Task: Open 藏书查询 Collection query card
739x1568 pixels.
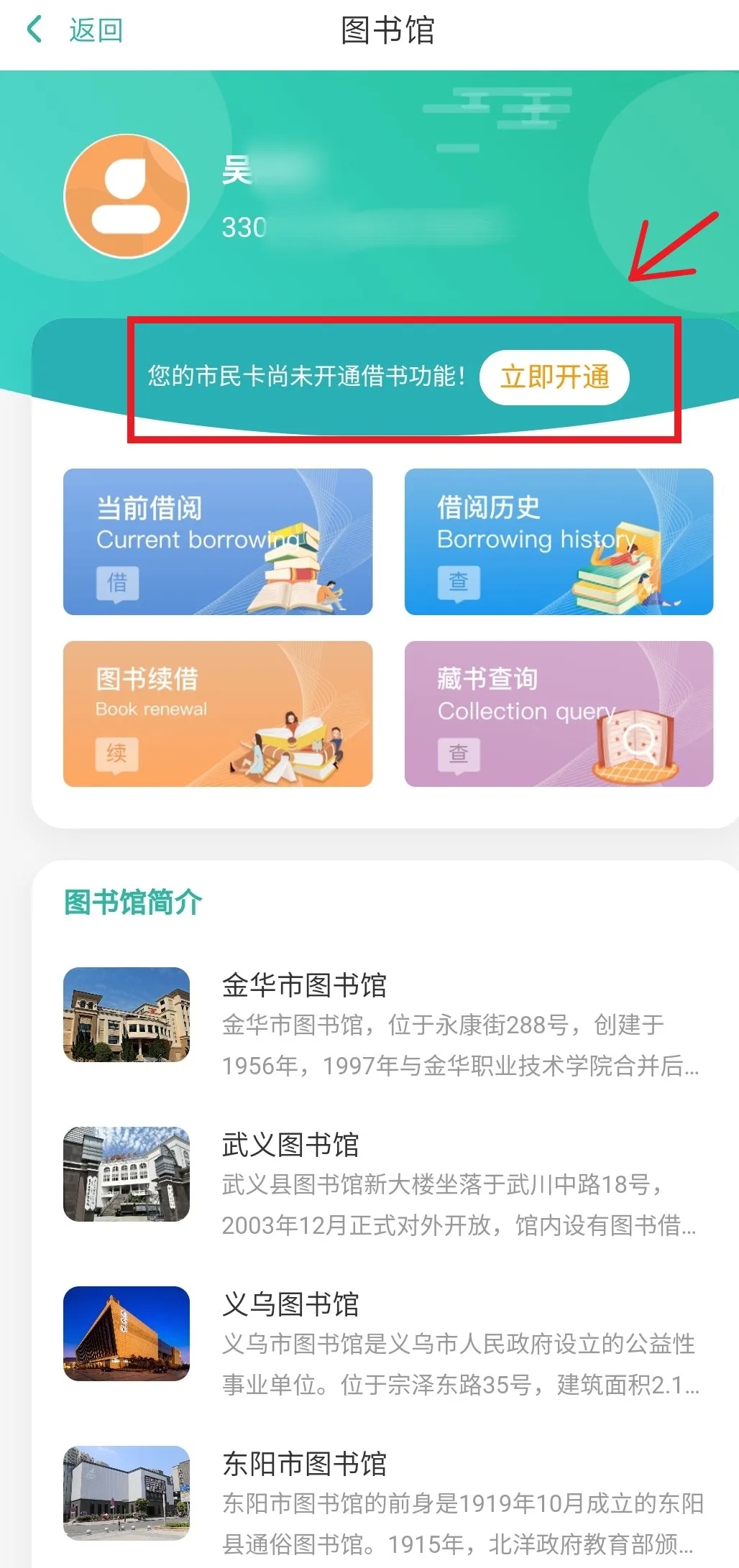Action: (559, 714)
